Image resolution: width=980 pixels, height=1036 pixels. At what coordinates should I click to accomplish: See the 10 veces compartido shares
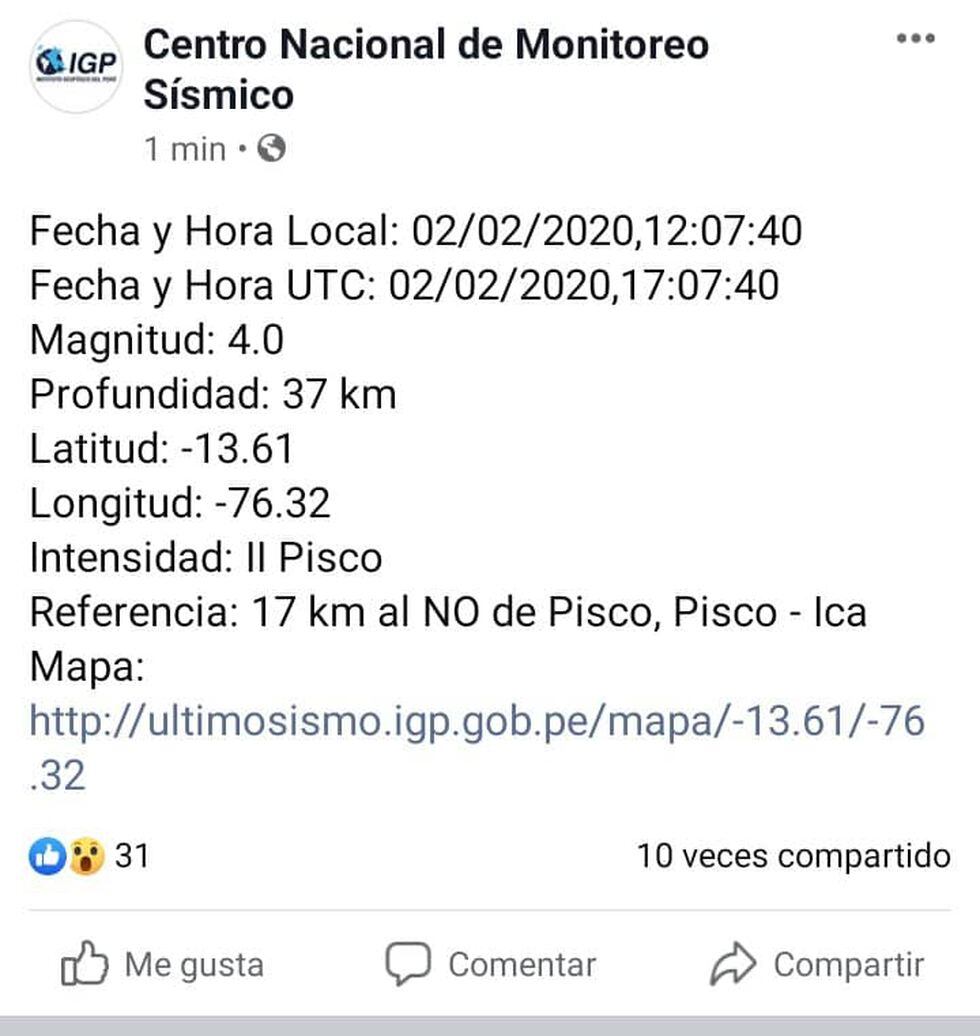[793, 856]
